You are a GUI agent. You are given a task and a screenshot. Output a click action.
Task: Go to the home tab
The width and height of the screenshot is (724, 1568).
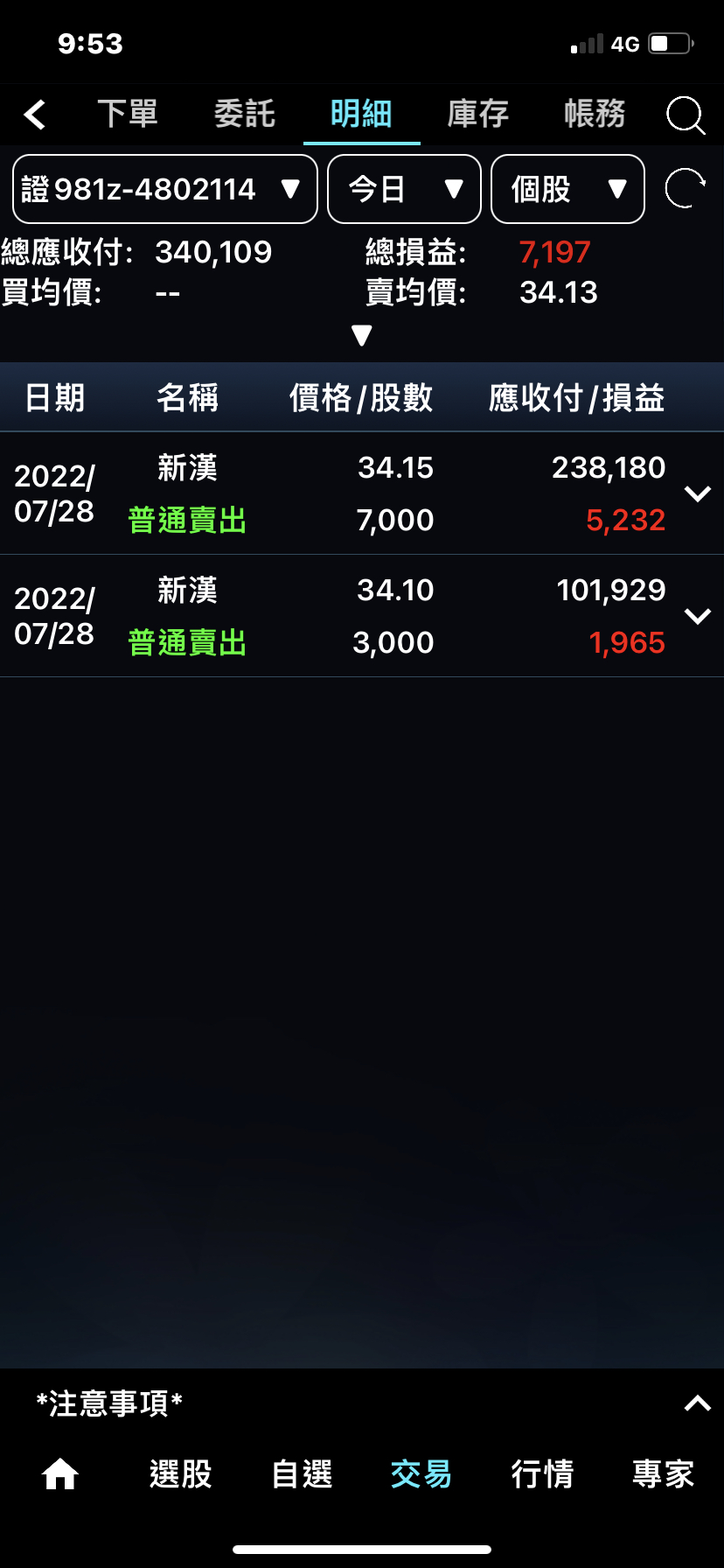point(60,1474)
